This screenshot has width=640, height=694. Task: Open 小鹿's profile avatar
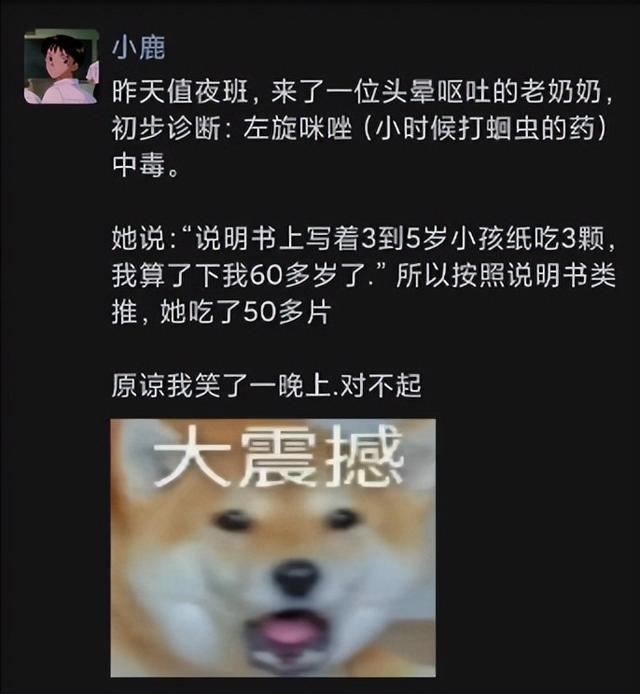61,67
